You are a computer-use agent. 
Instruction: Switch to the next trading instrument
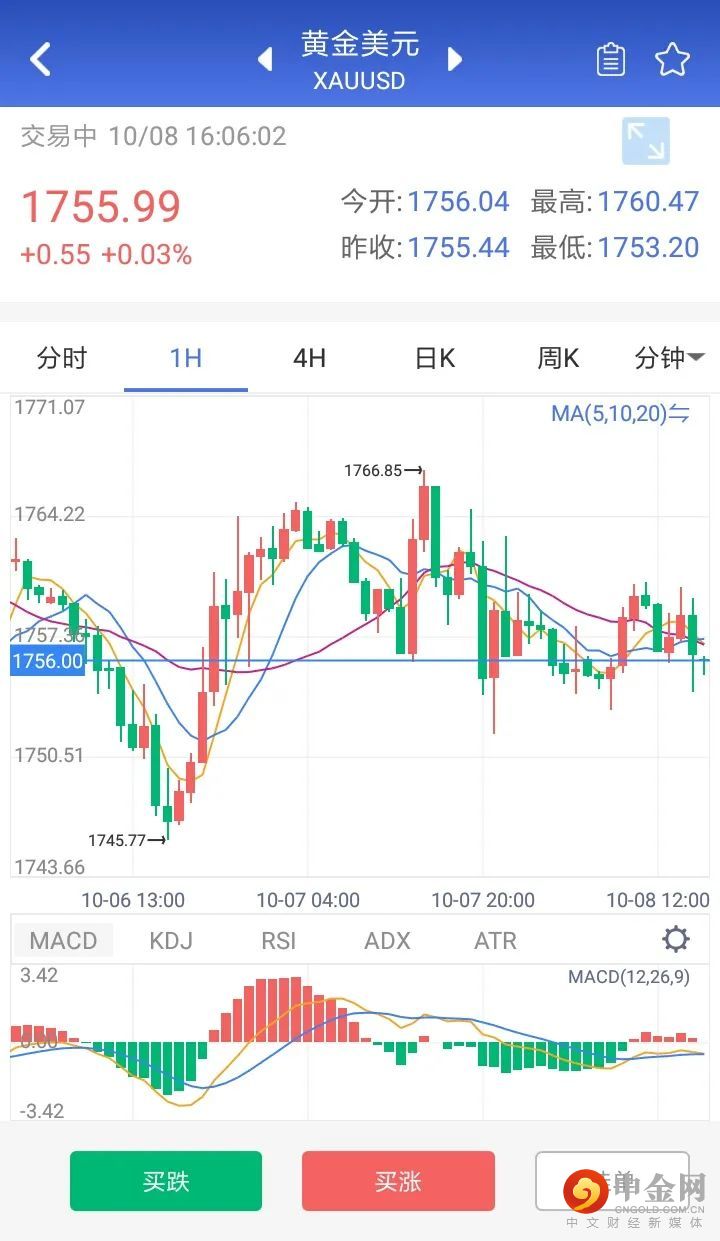pos(455,60)
